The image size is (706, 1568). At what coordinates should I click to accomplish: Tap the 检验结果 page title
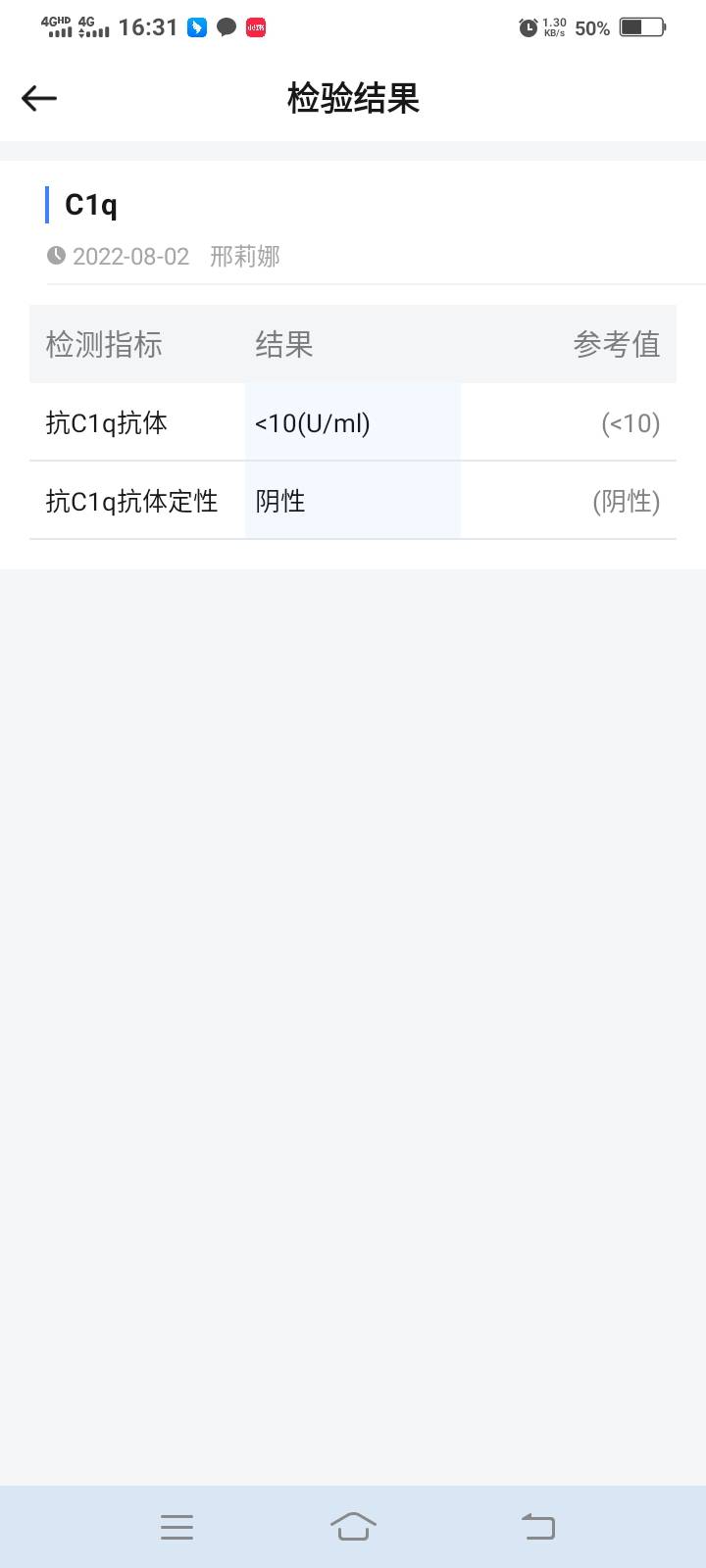click(353, 98)
